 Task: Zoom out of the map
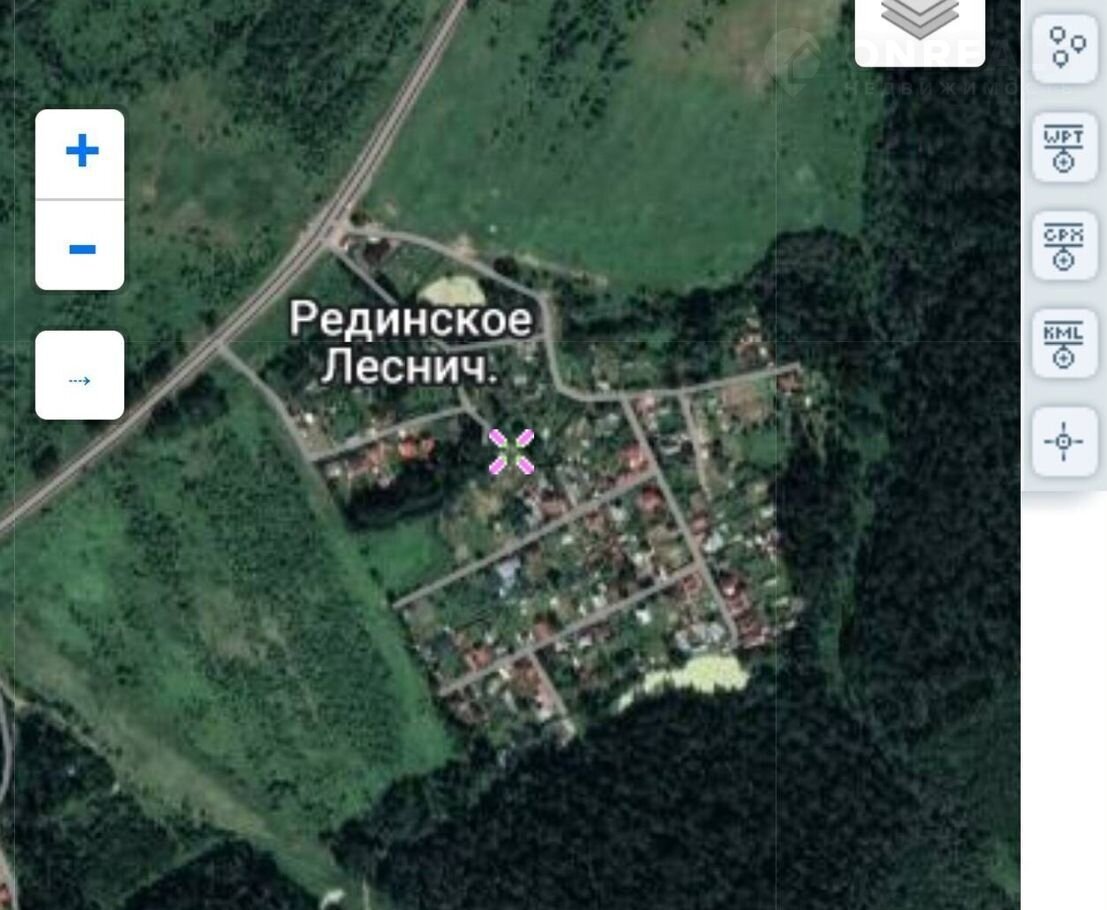pos(81,247)
